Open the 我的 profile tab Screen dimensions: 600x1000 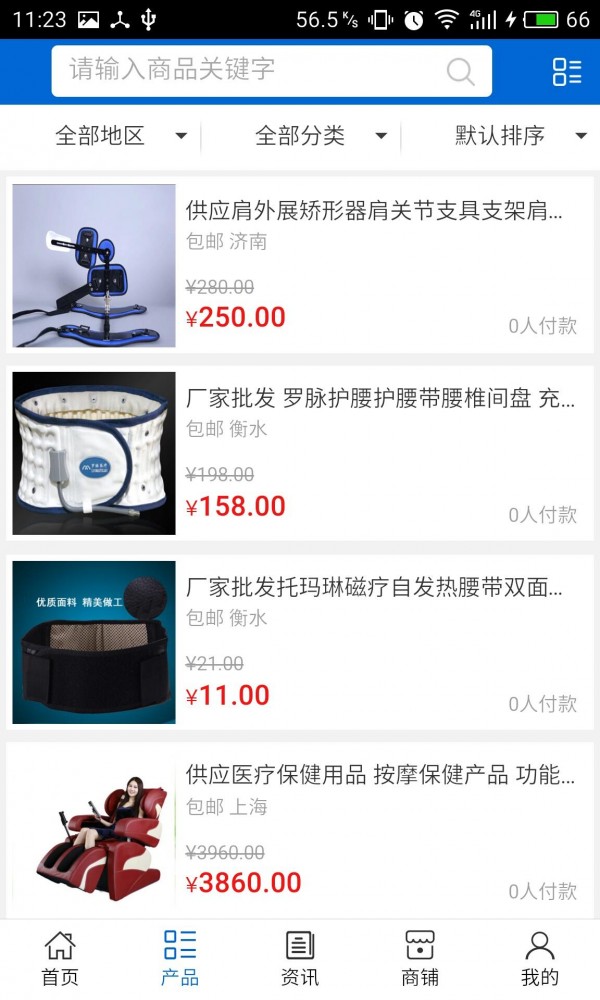(540, 958)
